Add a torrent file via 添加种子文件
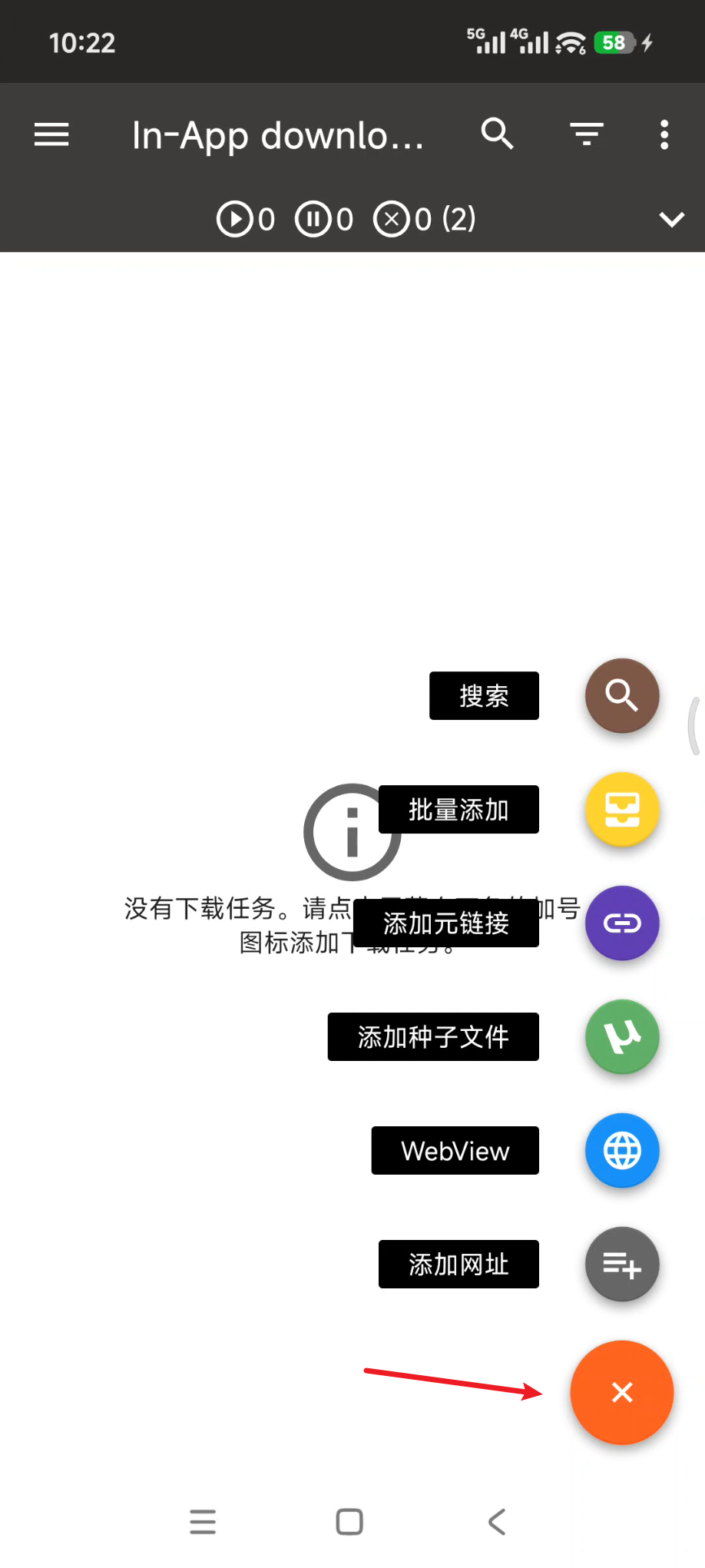The width and height of the screenshot is (705, 1568). [x=622, y=1036]
